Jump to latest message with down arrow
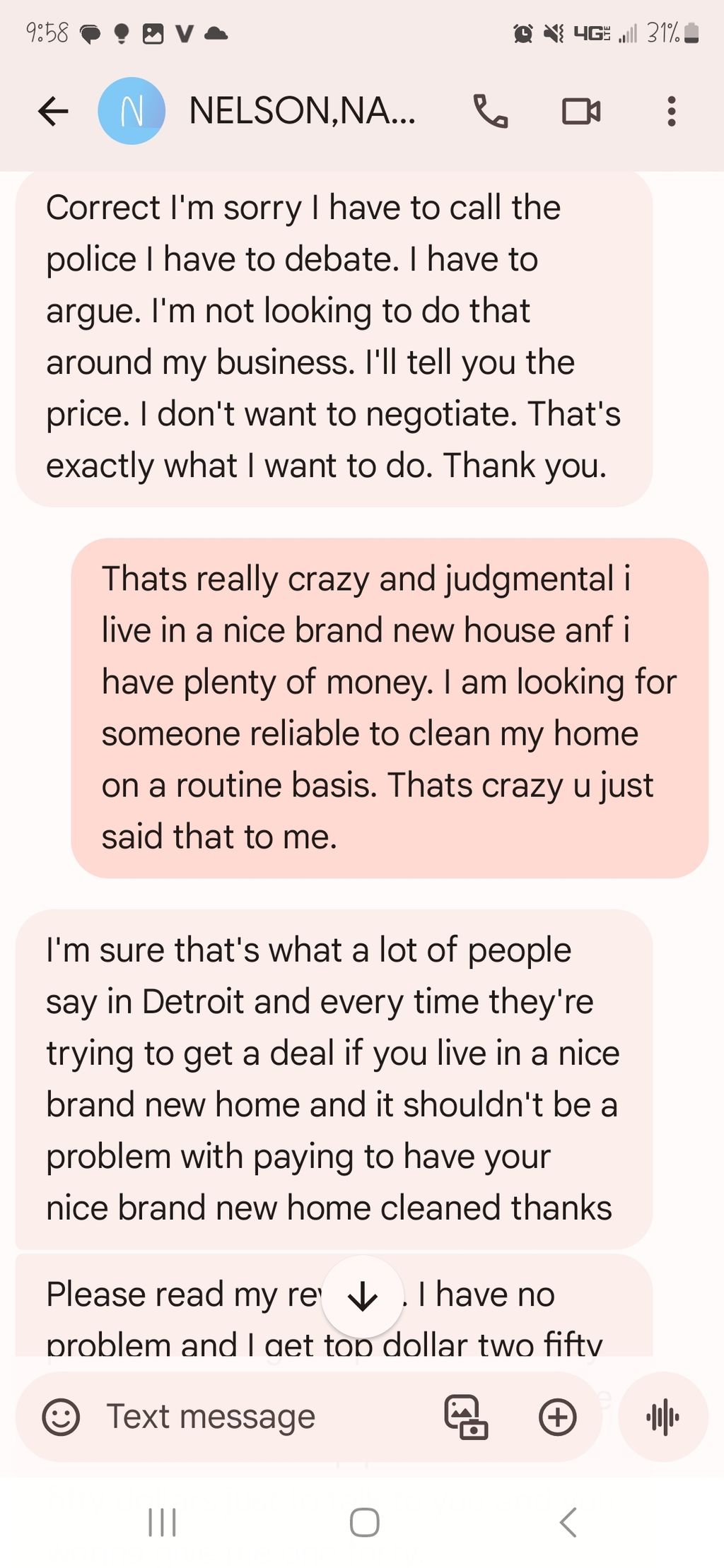 (363, 1297)
